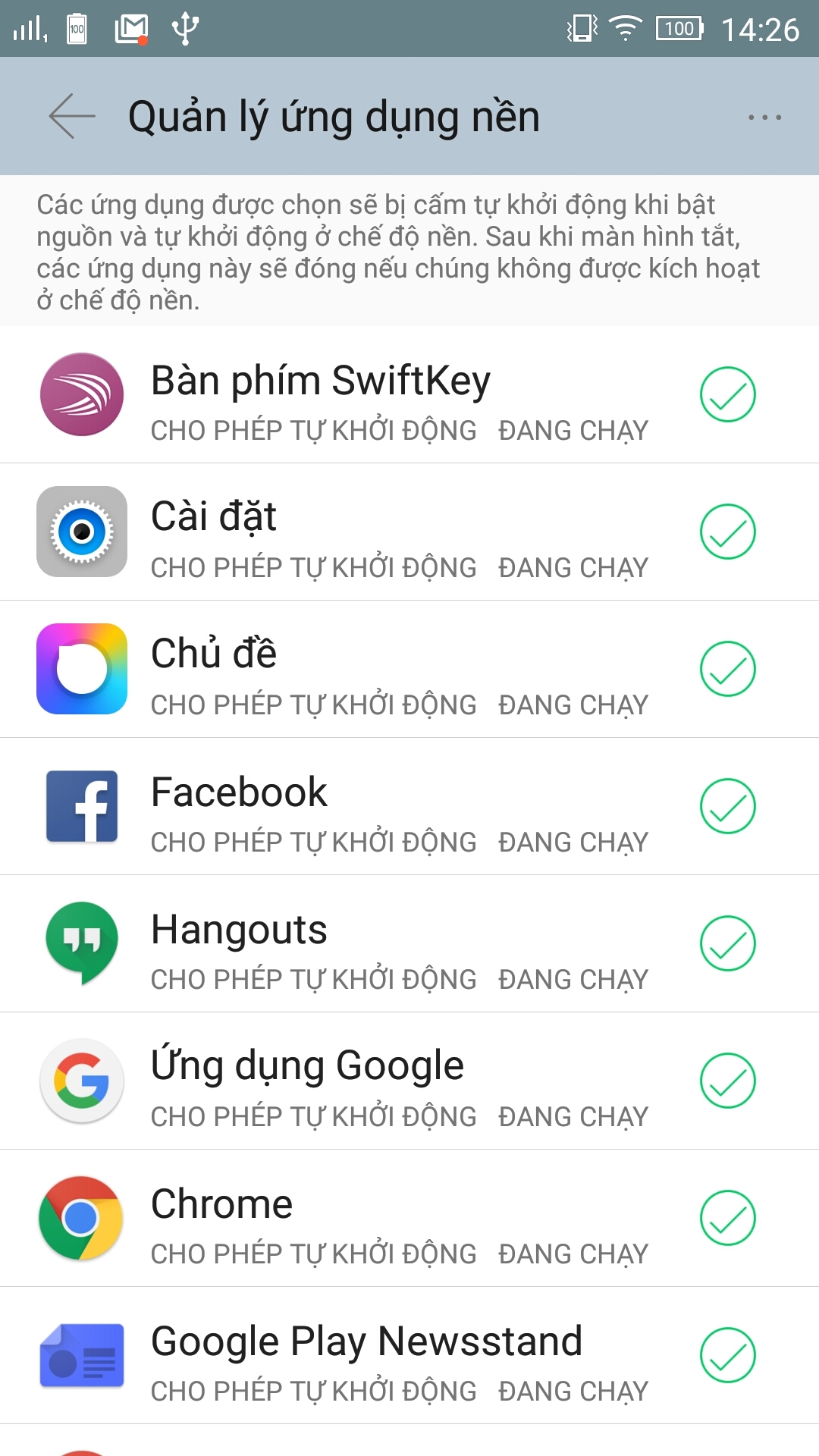Tap the Hangouts app icon
Screen dimensions: 819x1456
(81, 943)
